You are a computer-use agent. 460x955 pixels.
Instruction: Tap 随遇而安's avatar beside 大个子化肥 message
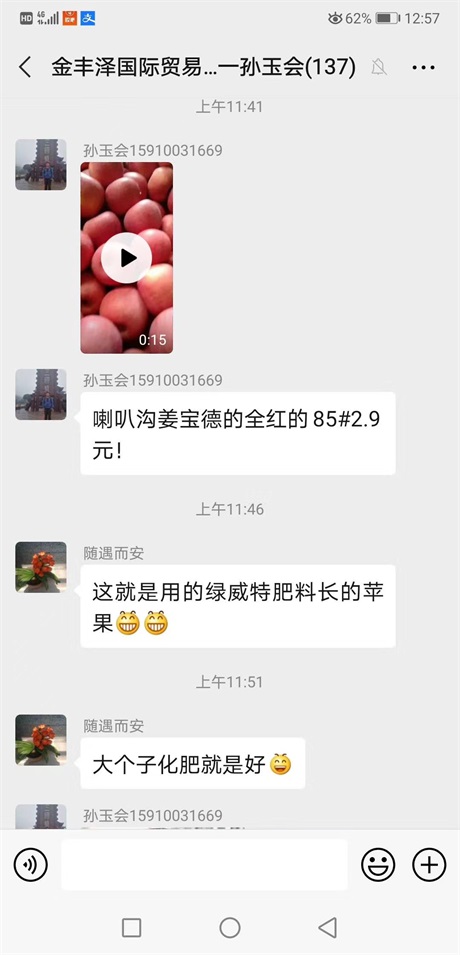tap(41, 740)
